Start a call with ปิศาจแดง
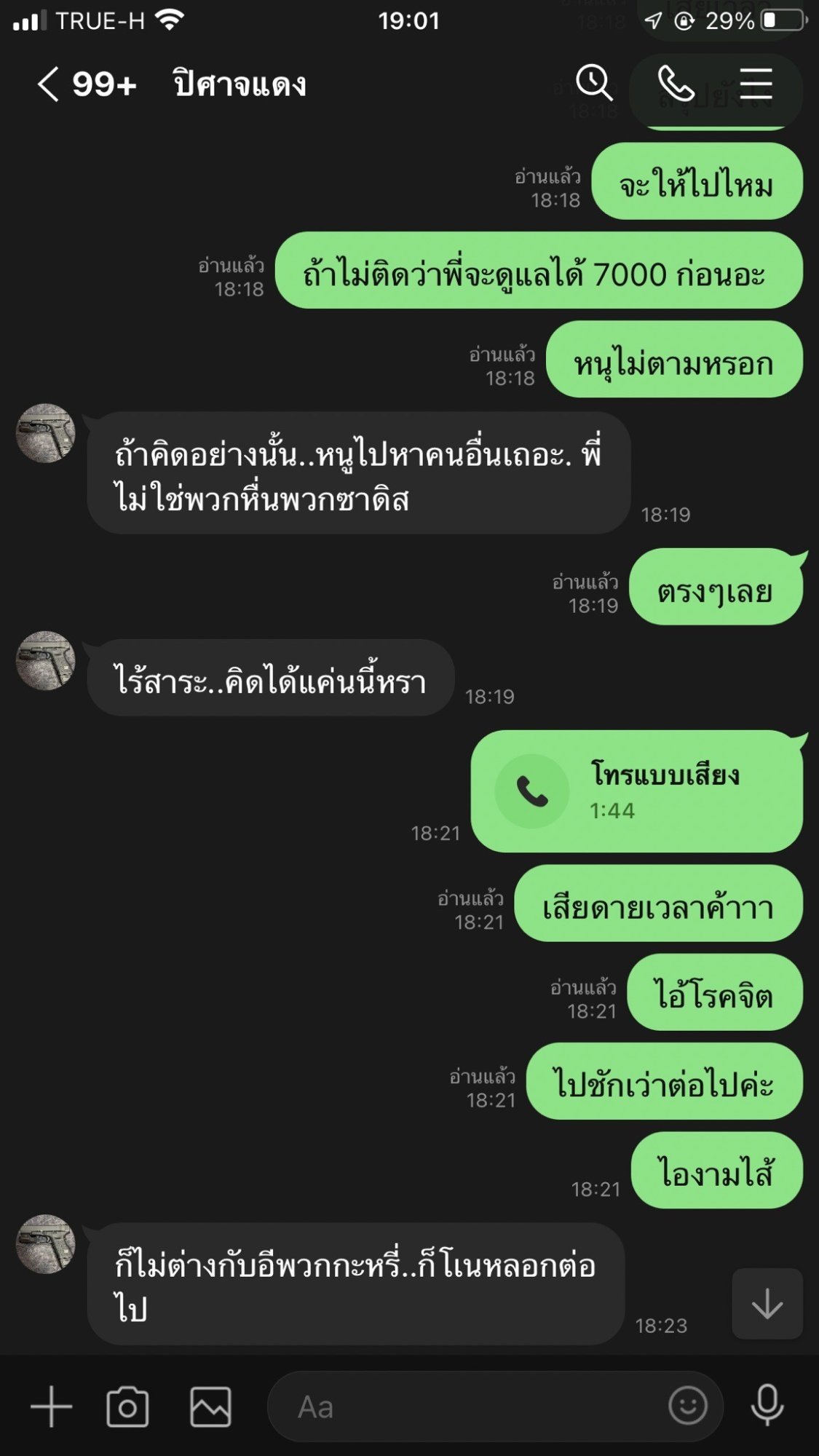Screen dimensions: 819x1456 click(676, 83)
